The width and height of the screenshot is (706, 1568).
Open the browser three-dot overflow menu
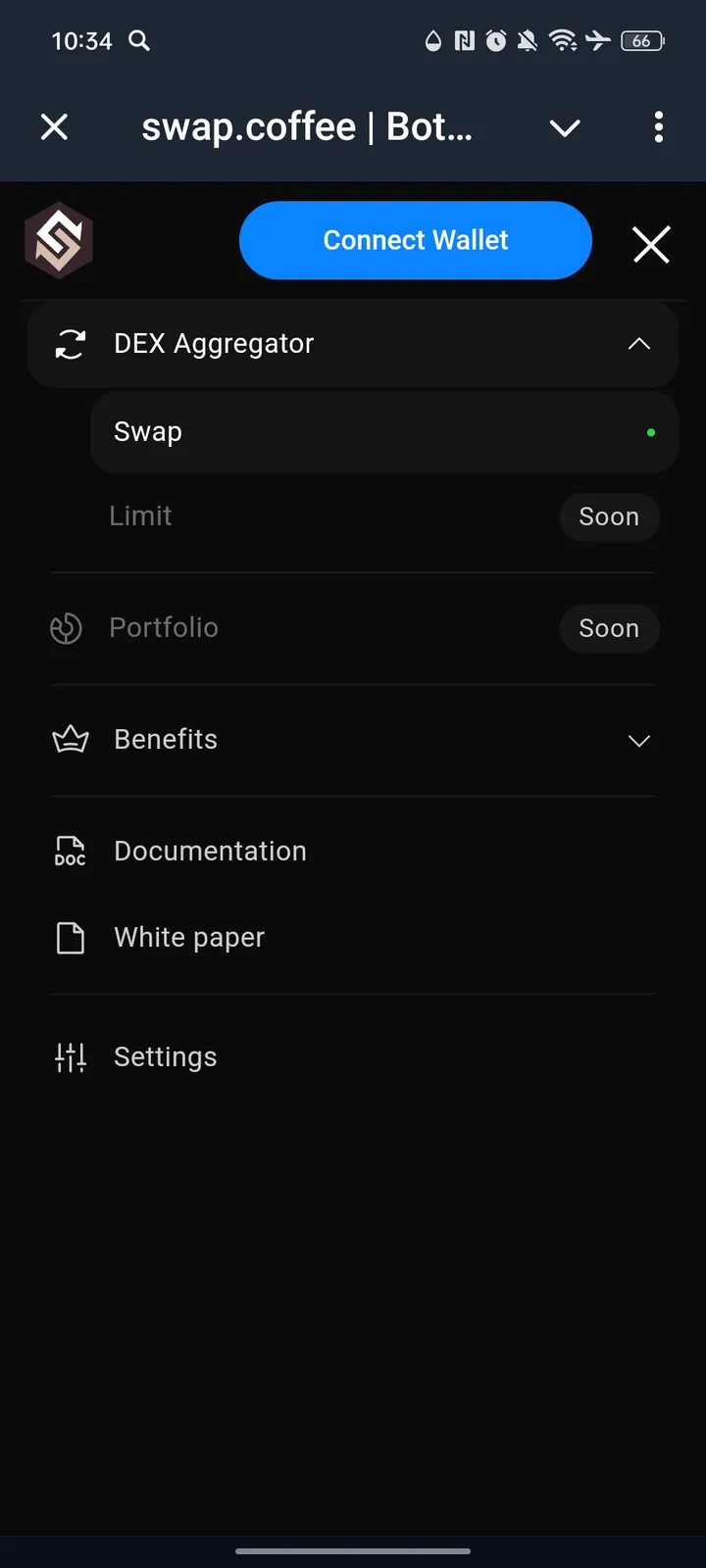tap(658, 127)
